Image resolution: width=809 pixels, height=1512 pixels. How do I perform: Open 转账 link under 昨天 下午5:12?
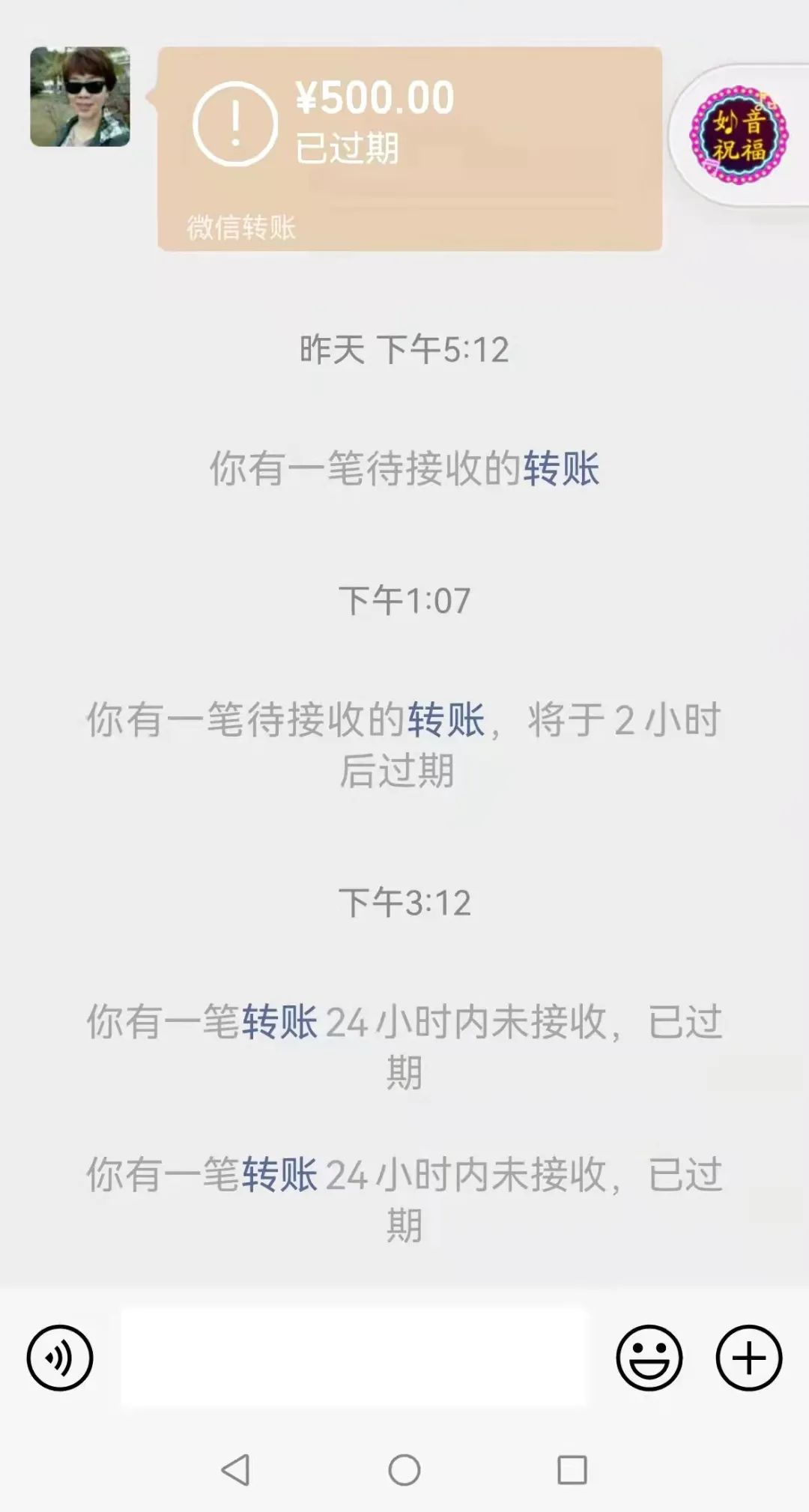click(561, 468)
